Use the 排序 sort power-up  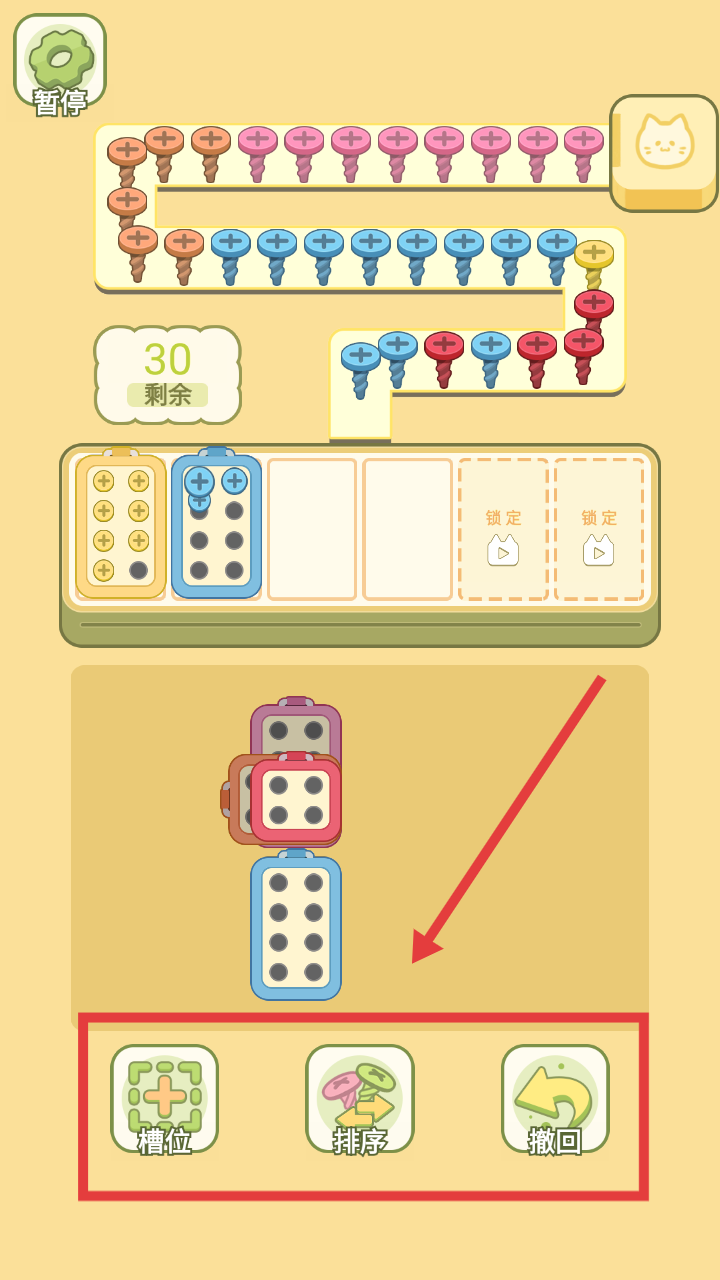[x=360, y=1100]
